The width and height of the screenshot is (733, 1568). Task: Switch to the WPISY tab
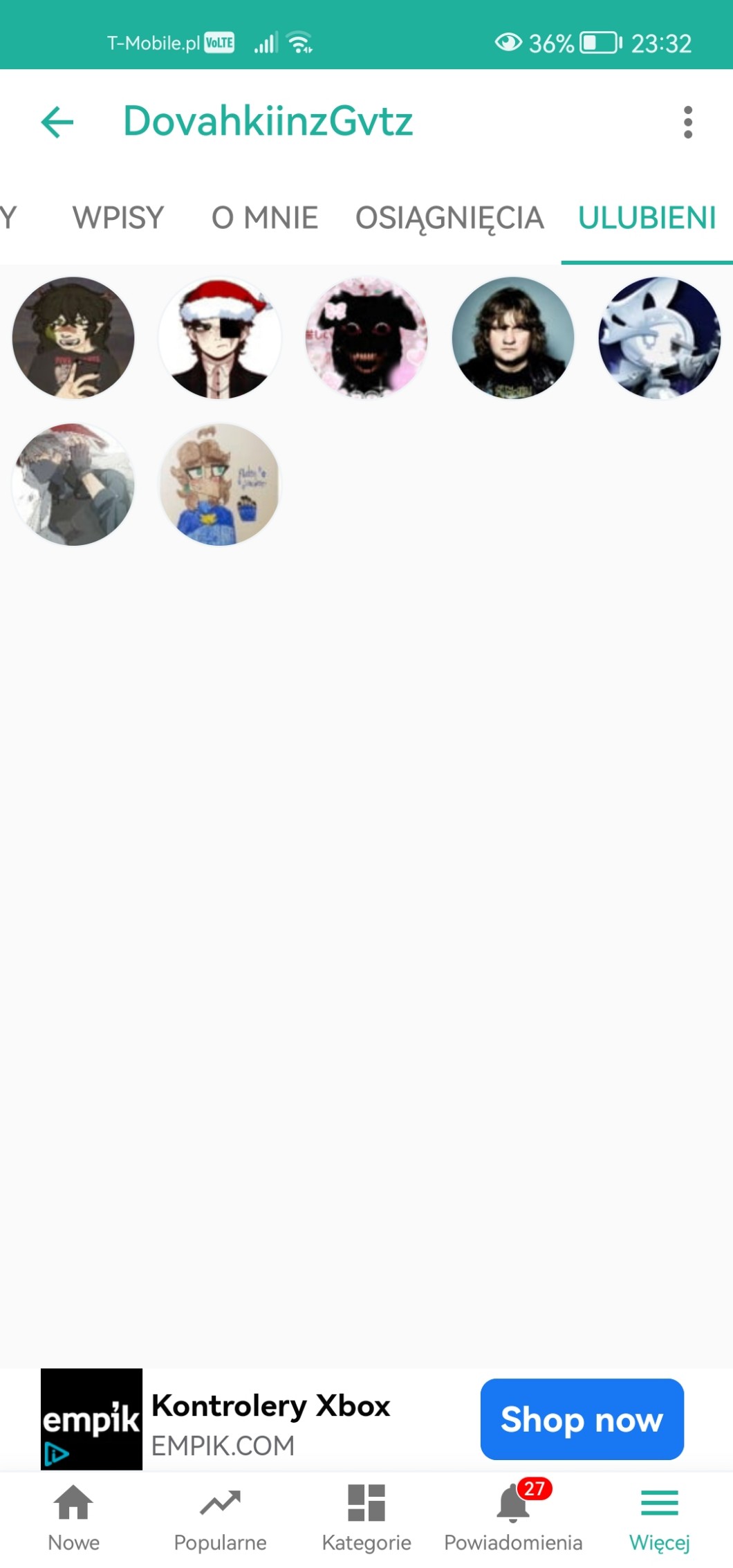(118, 218)
